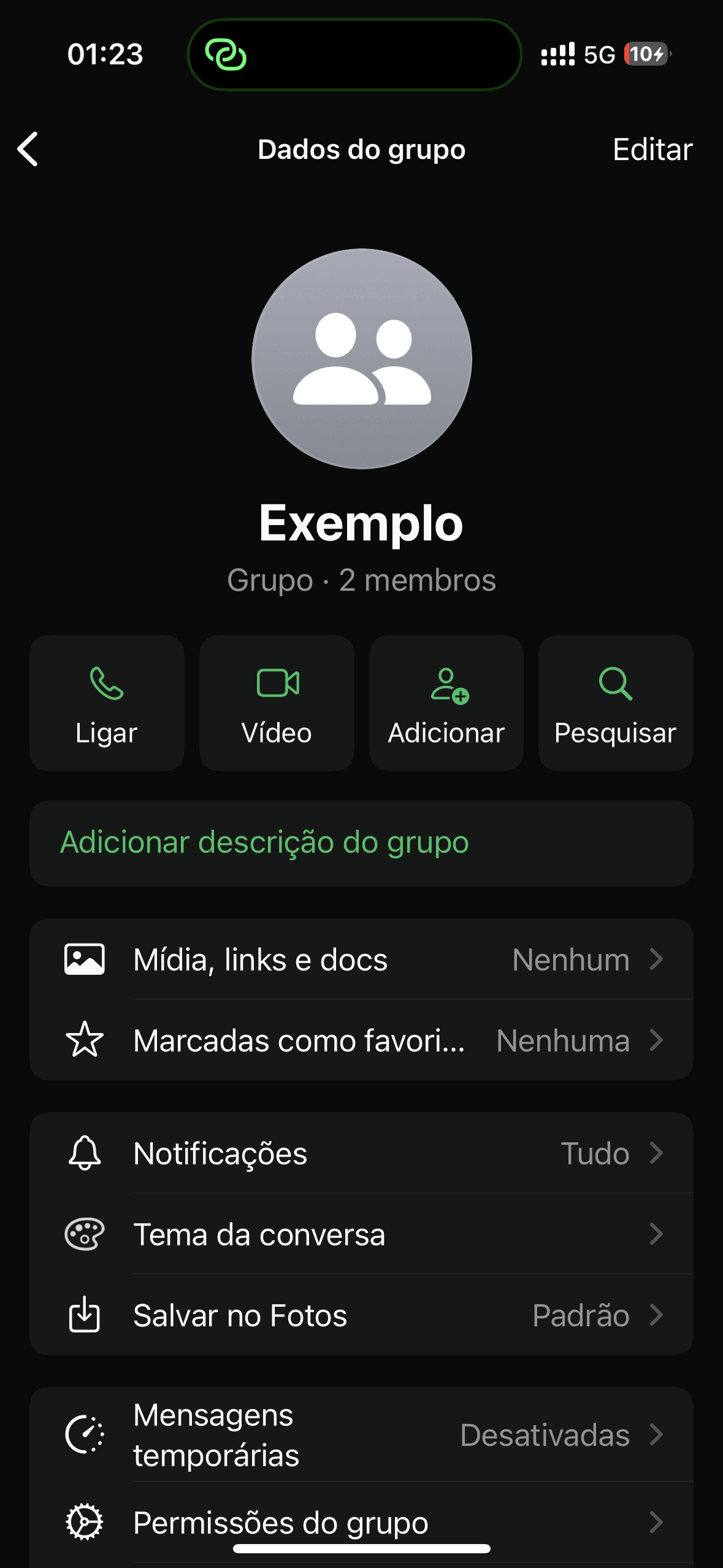Open the Exemplo group photo
This screenshot has width=723, height=1568.
[361, 359]
